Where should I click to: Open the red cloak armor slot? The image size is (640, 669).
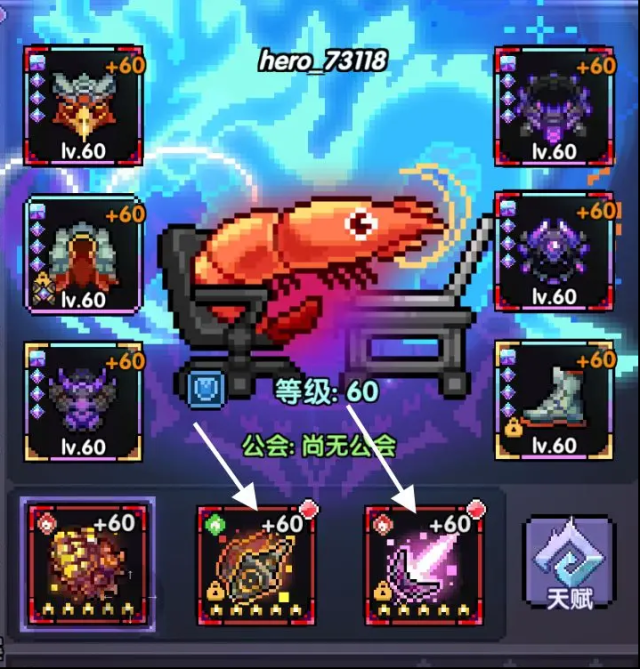83,252
